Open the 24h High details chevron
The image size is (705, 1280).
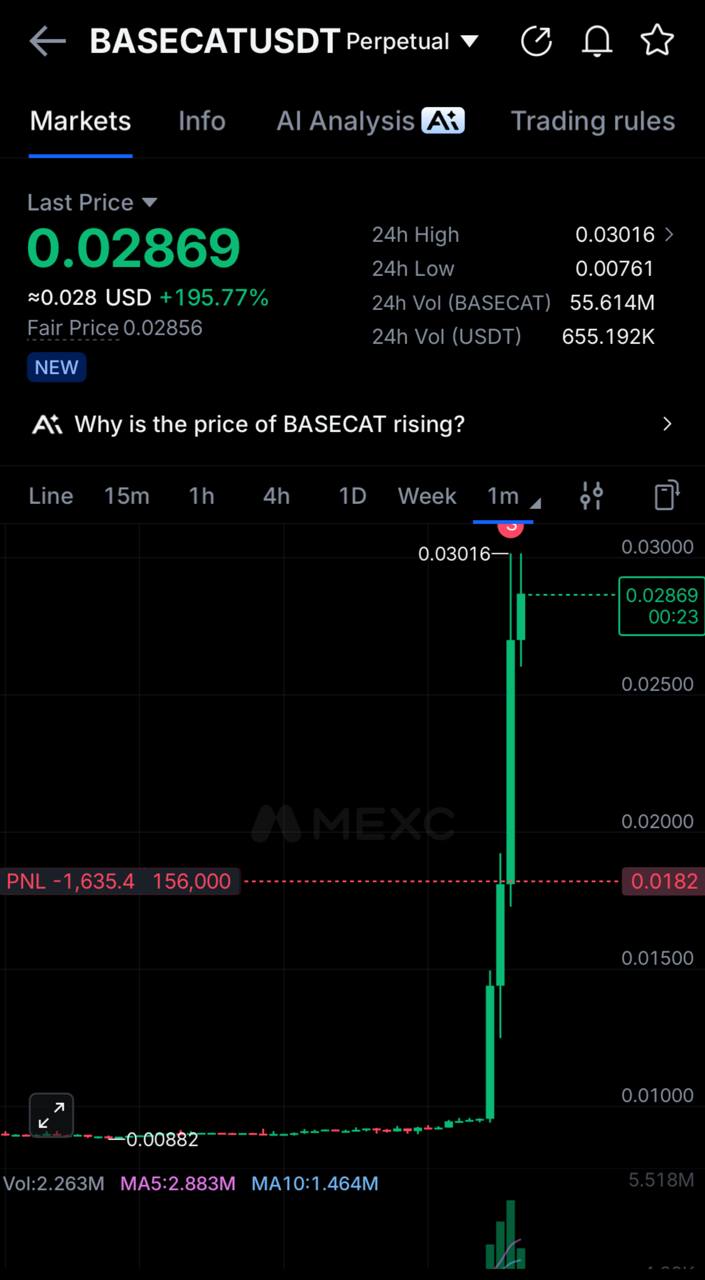click(x=669, y=235)
